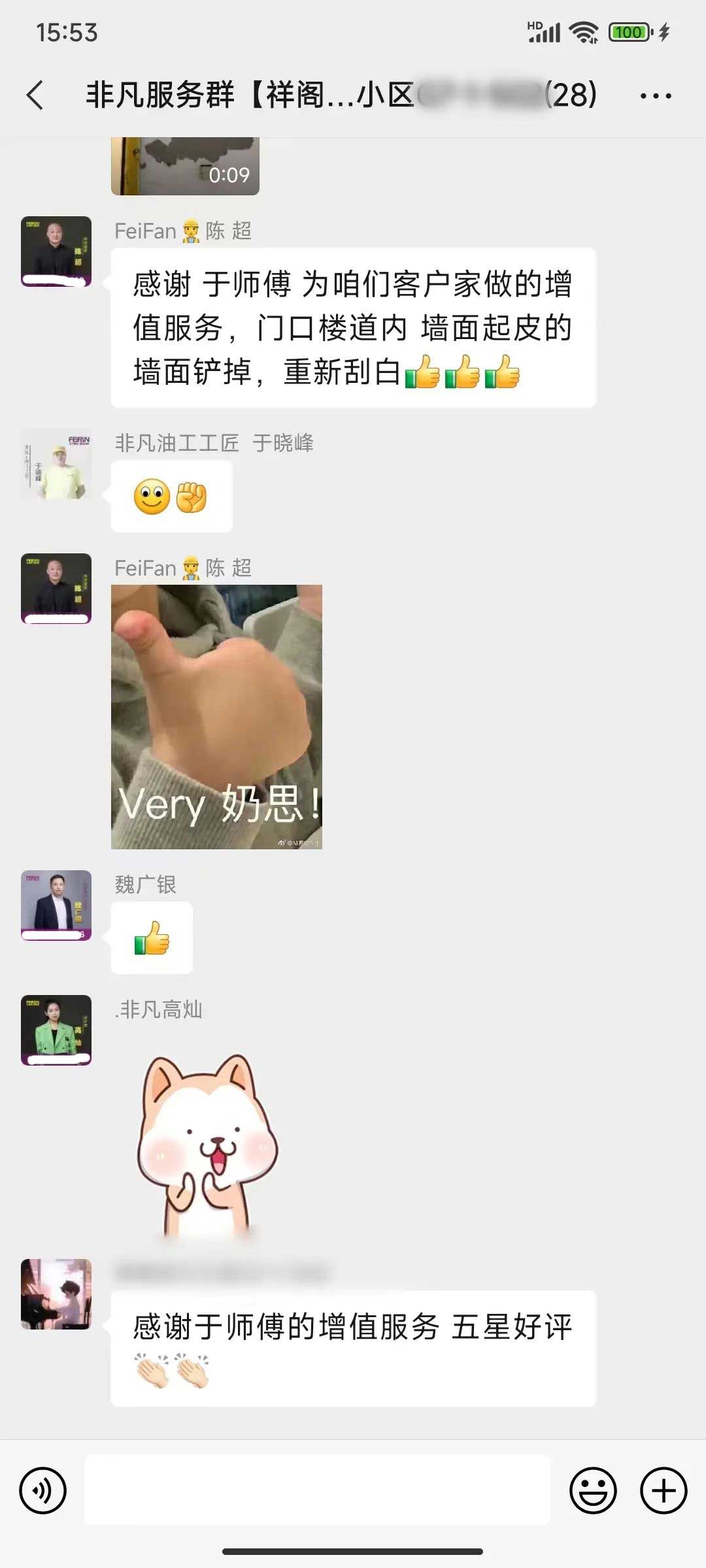Screen dimensions: 706x1568
Task: View 魏广银's profile avatar
Action: [56, 905]
